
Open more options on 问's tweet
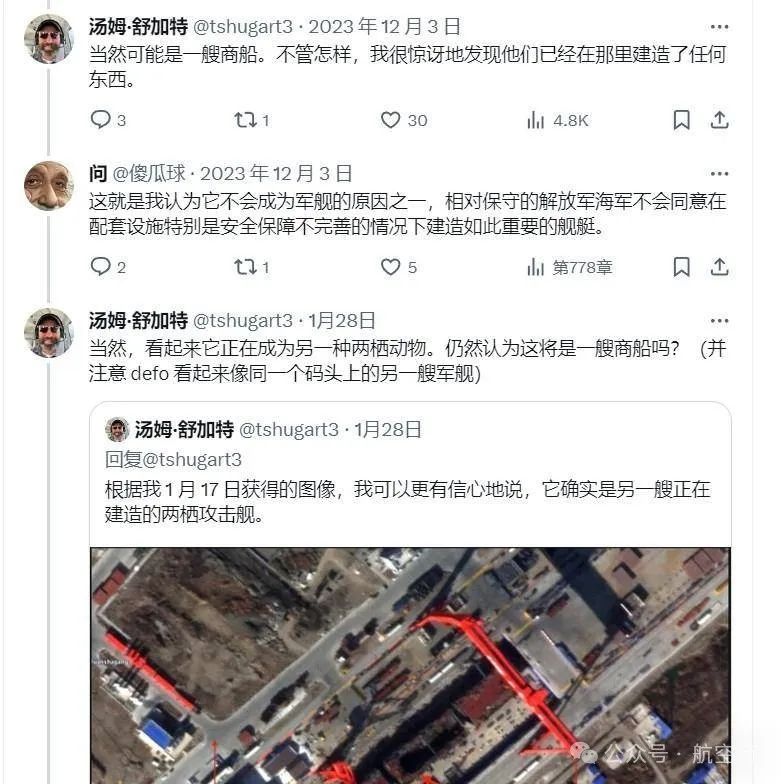719,172
